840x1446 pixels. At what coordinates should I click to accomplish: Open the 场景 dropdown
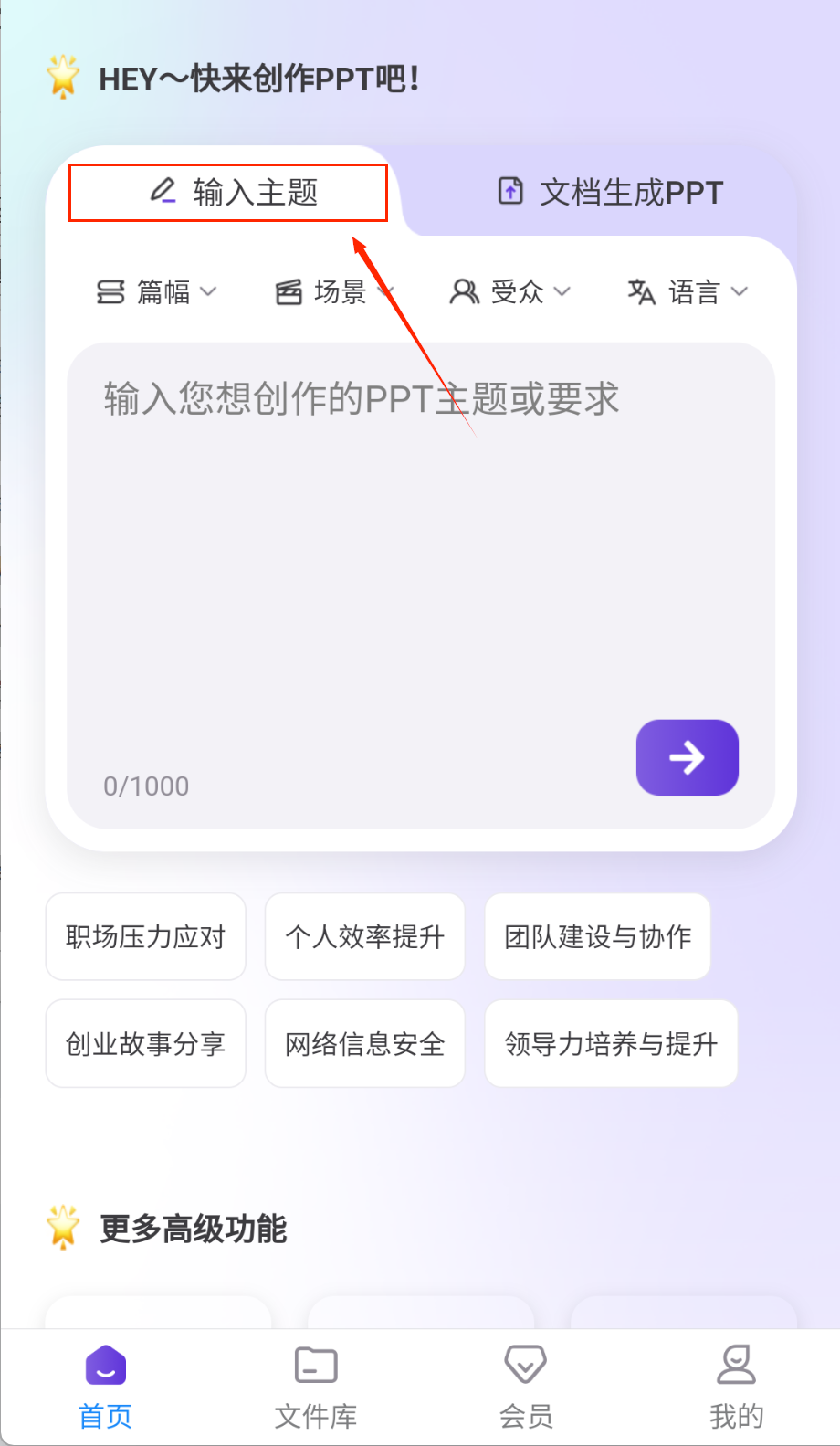tap(334, 292)
